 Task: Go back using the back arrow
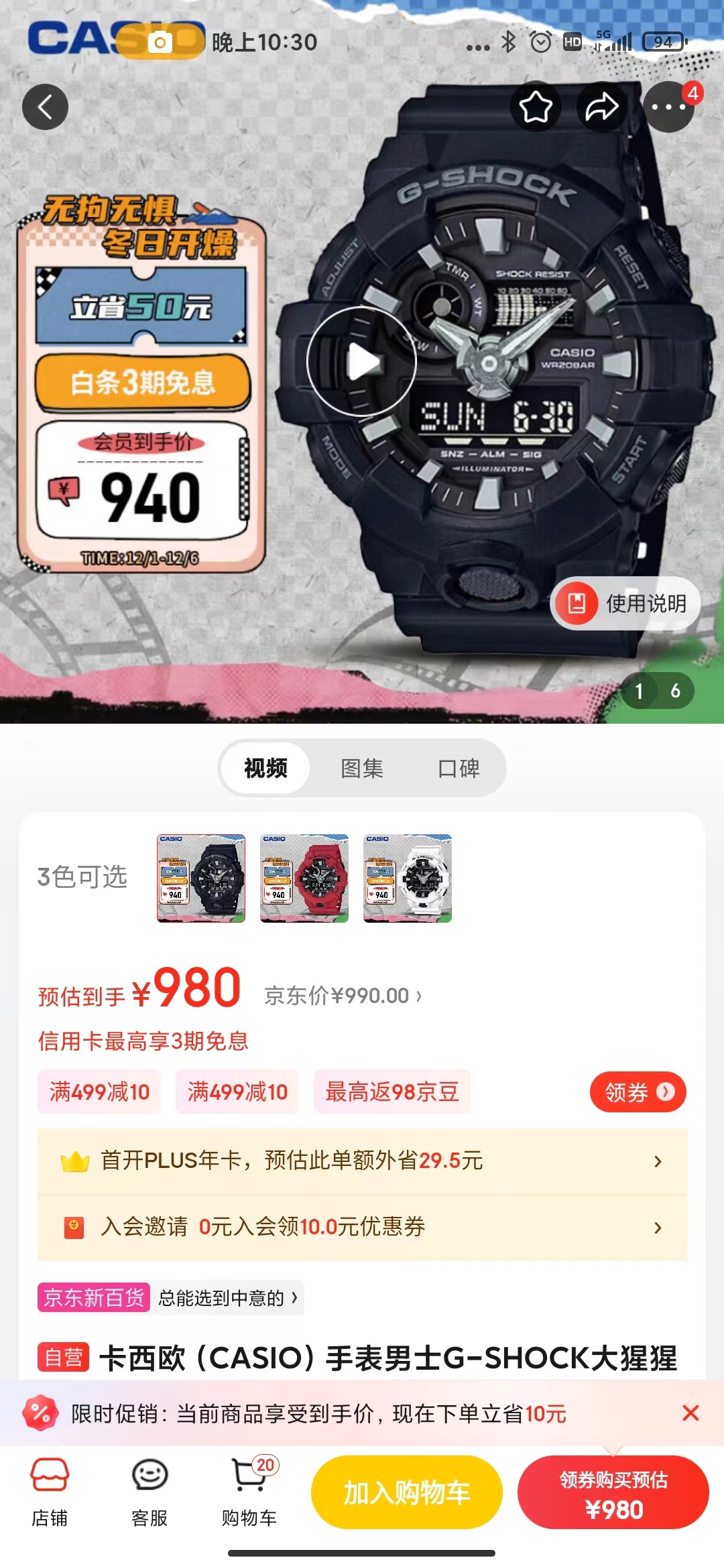pos(45,107)
